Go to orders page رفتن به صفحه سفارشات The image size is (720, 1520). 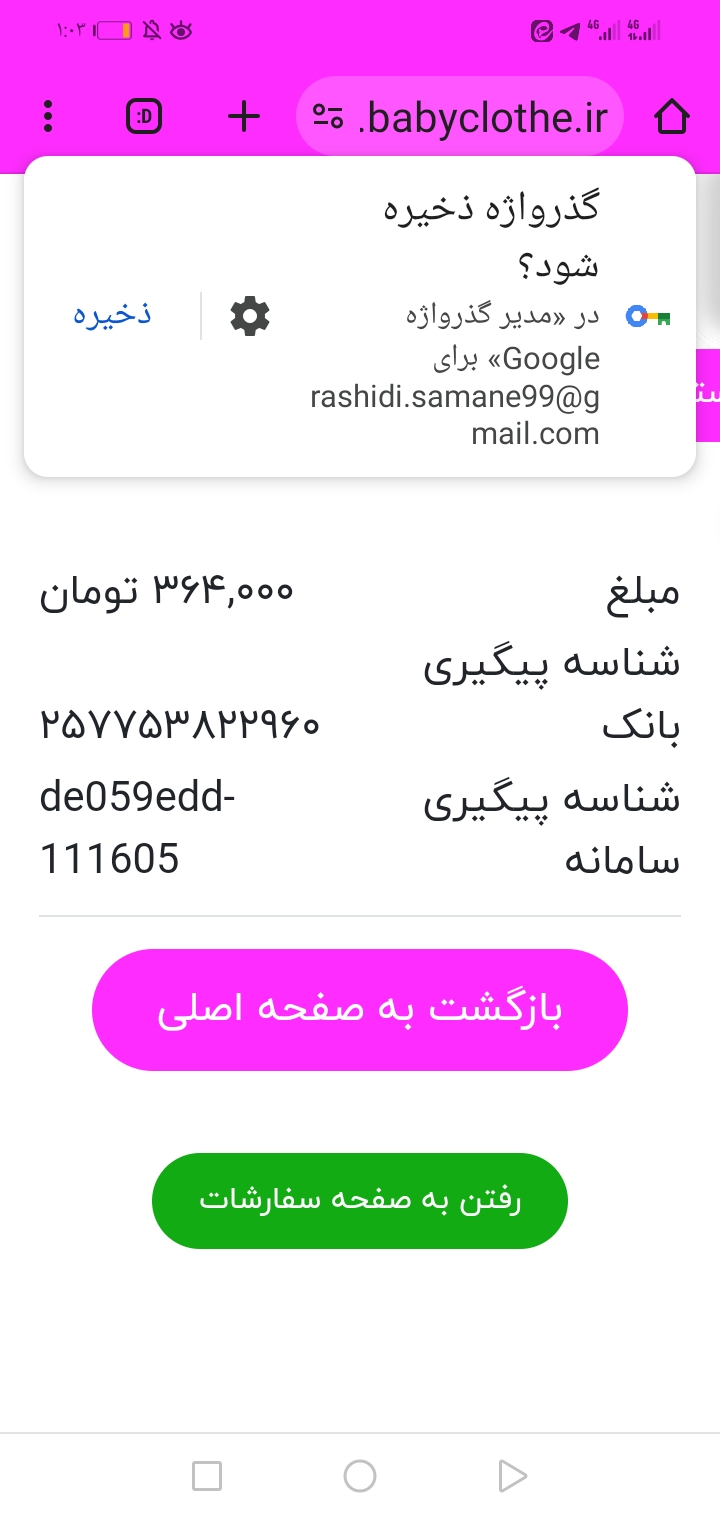point(360,1201)
